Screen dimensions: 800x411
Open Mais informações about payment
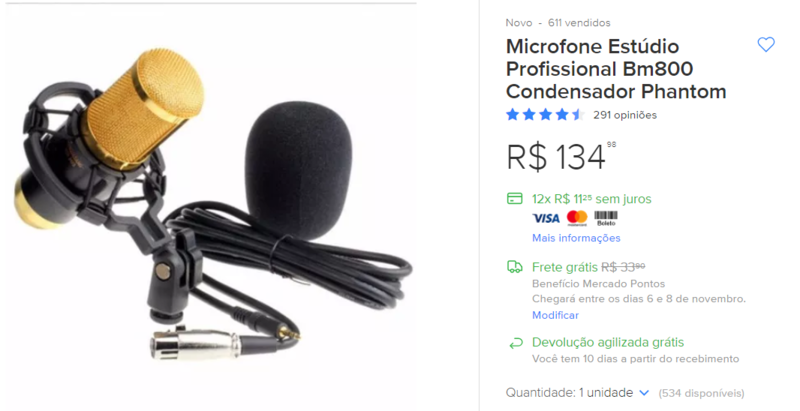click(576, 238)
